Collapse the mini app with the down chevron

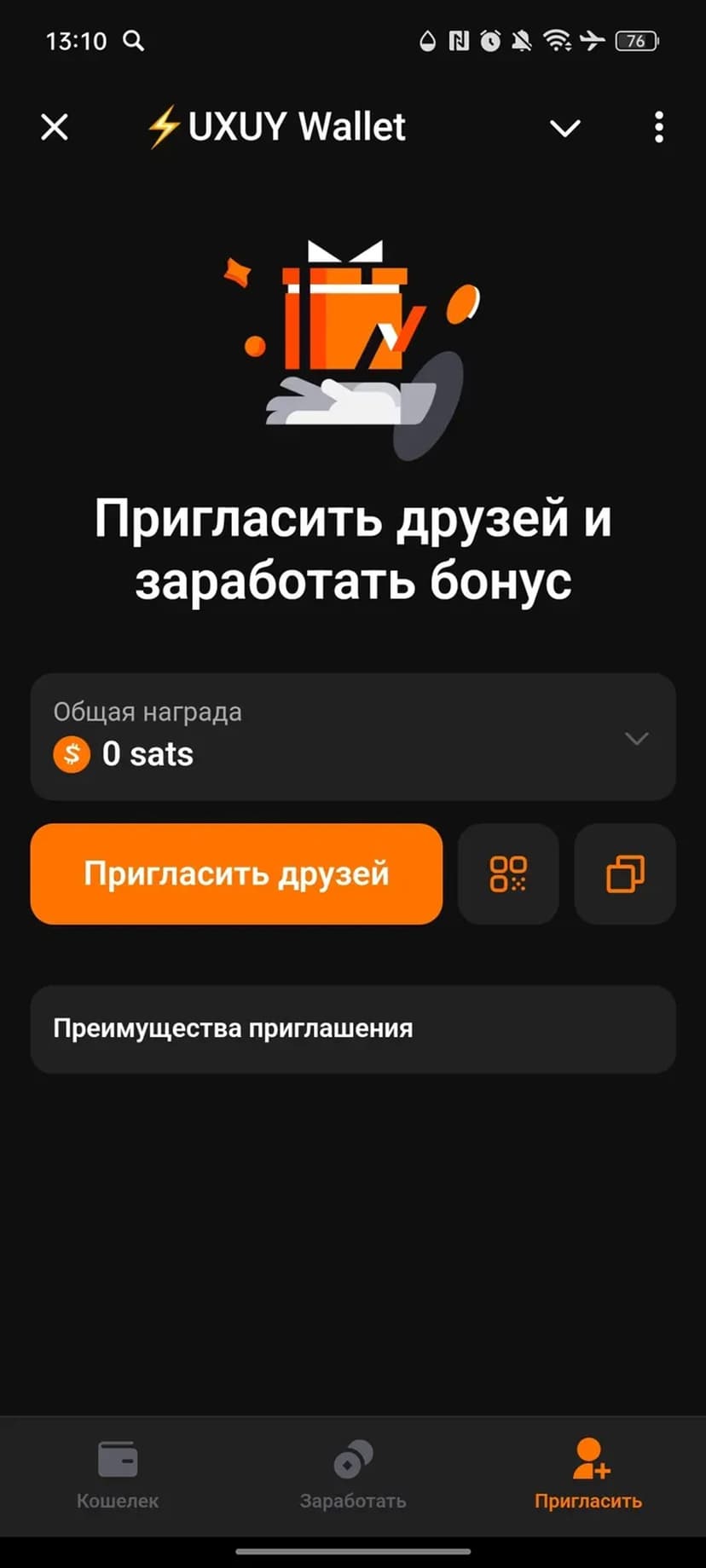coord(564,129)
